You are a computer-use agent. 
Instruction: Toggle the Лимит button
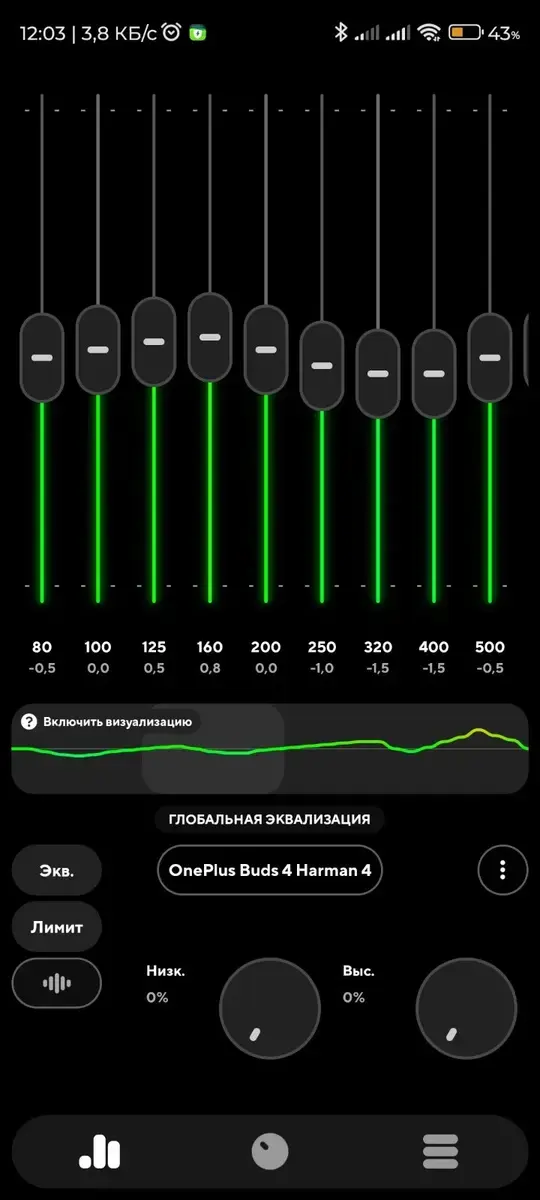click(57, 927)
